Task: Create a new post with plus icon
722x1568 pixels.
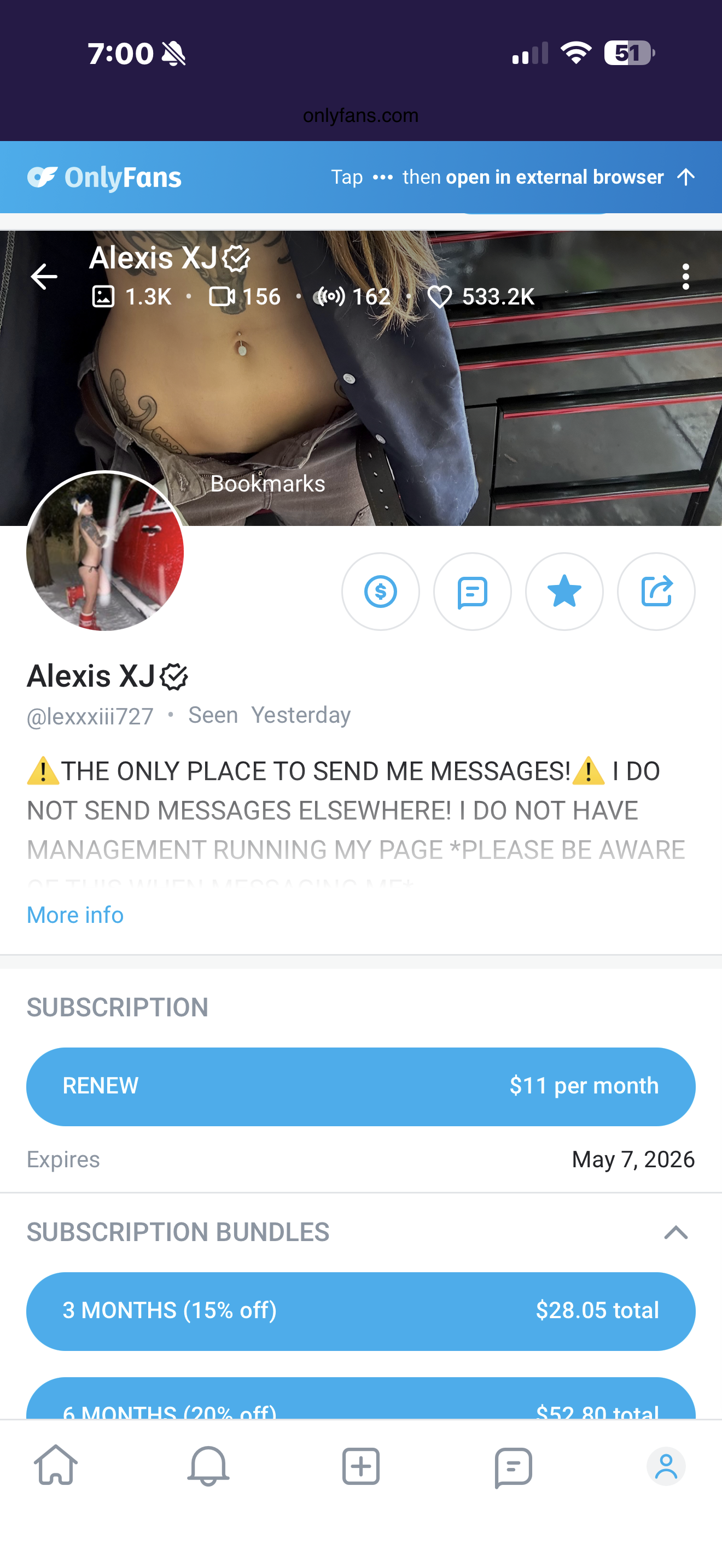Action: point(360,1466)
